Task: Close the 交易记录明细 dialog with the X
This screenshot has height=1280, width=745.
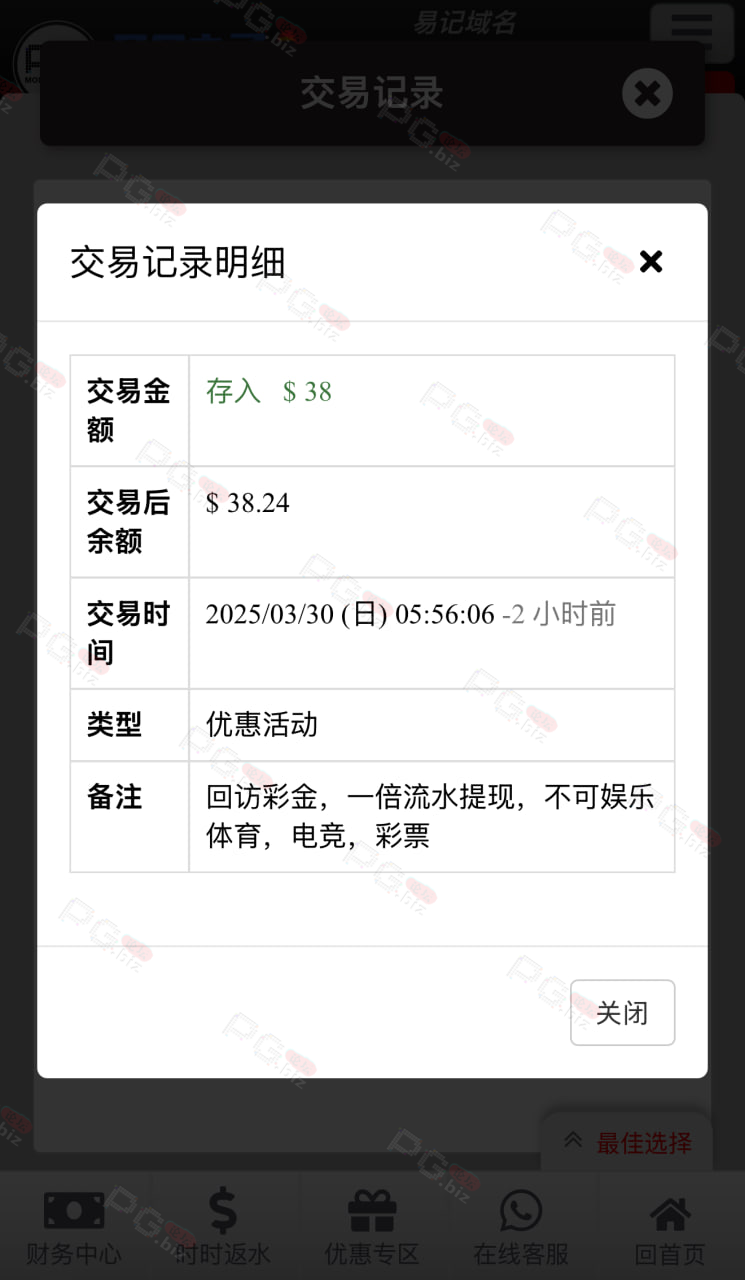Action: coord(651,262)
